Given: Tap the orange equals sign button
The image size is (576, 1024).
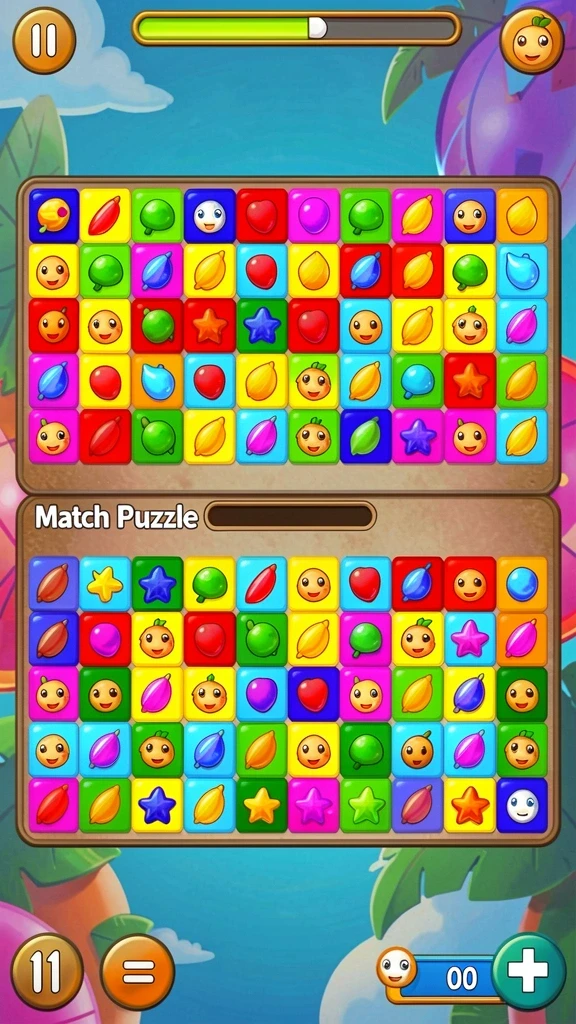Looking at the screenshot, I should (x=138, y=971).
